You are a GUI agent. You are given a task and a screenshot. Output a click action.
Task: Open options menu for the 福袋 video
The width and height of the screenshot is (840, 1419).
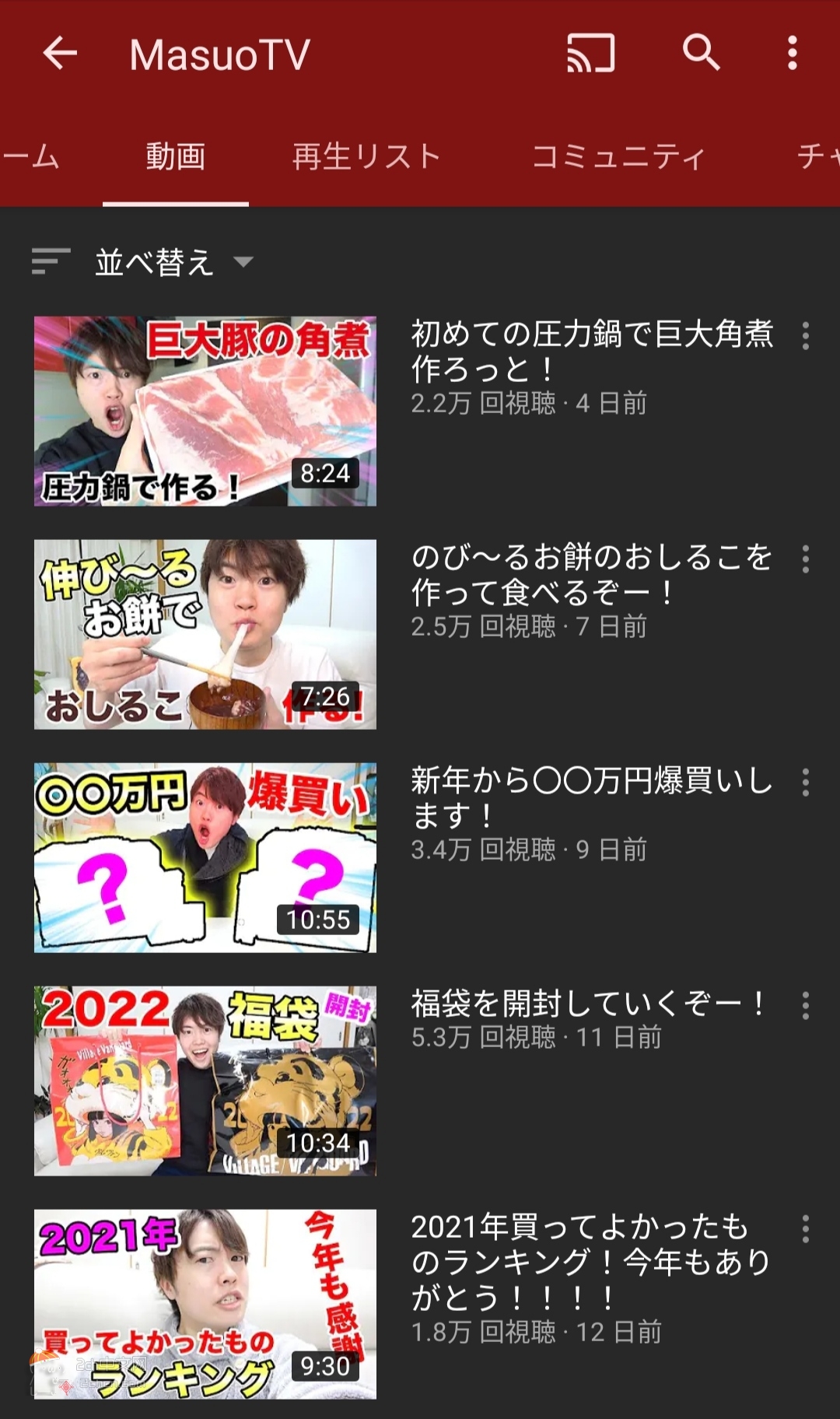806,1006
